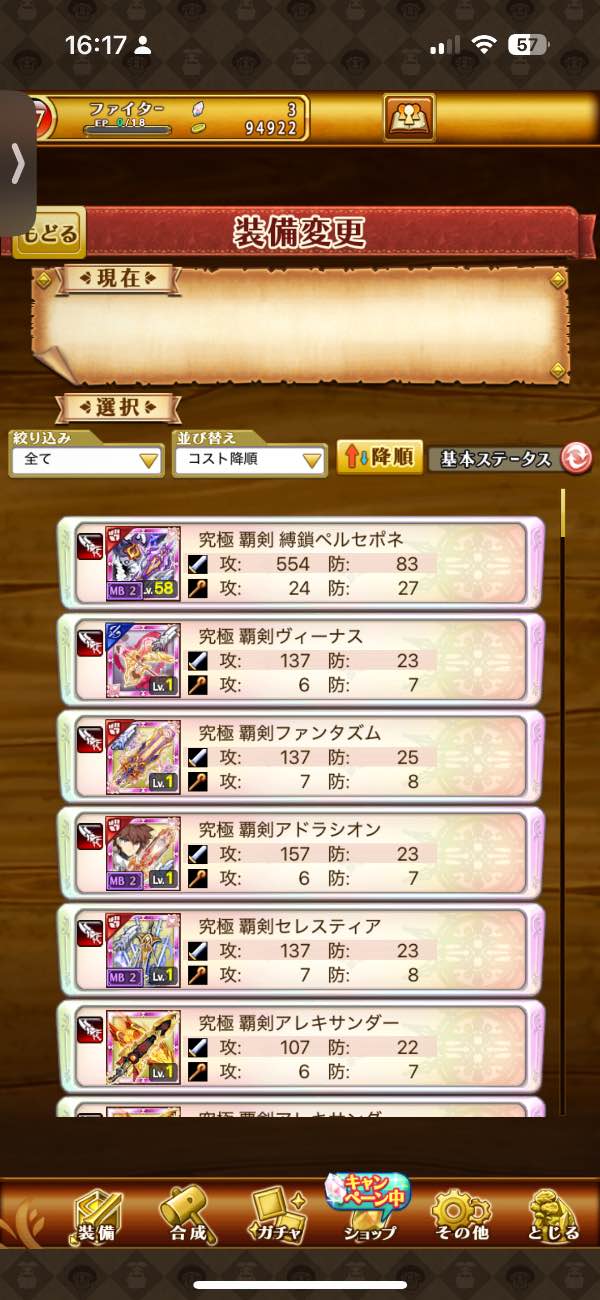Open the 並び替え sort dropdown
The height and width of the screenshot is (1300, 600).
pyautogui.click(x=250, y=460)
